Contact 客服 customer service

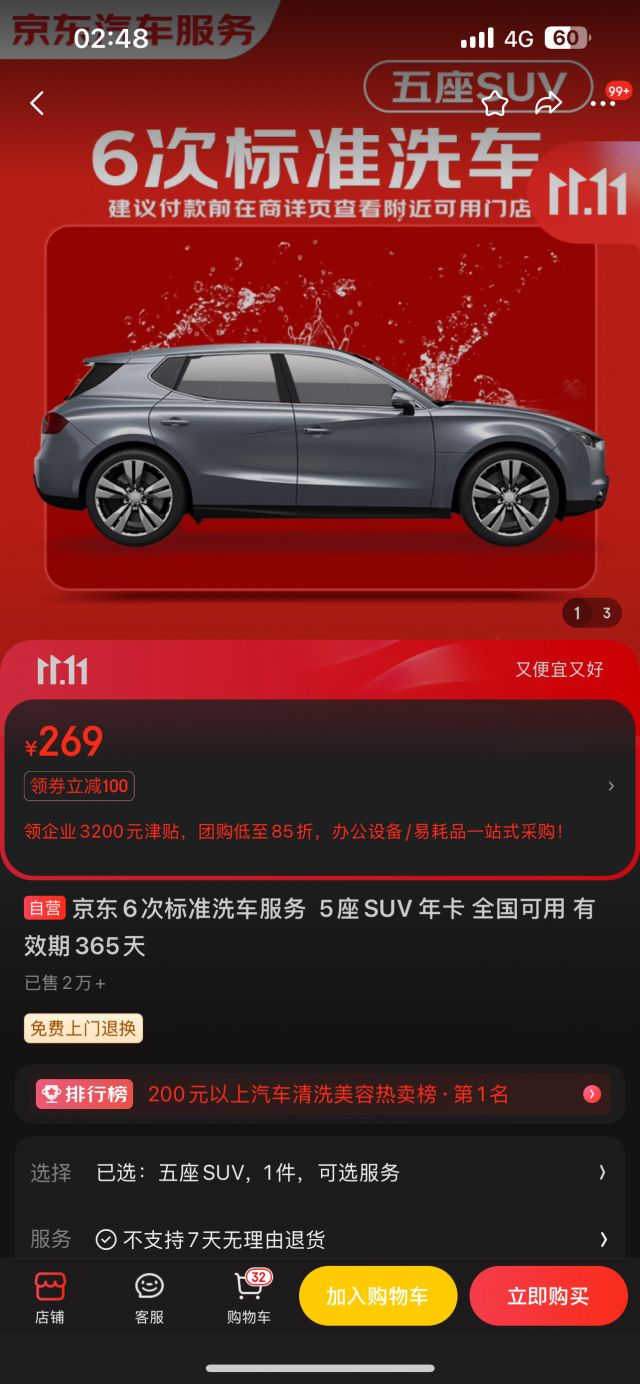point(149,1297)
